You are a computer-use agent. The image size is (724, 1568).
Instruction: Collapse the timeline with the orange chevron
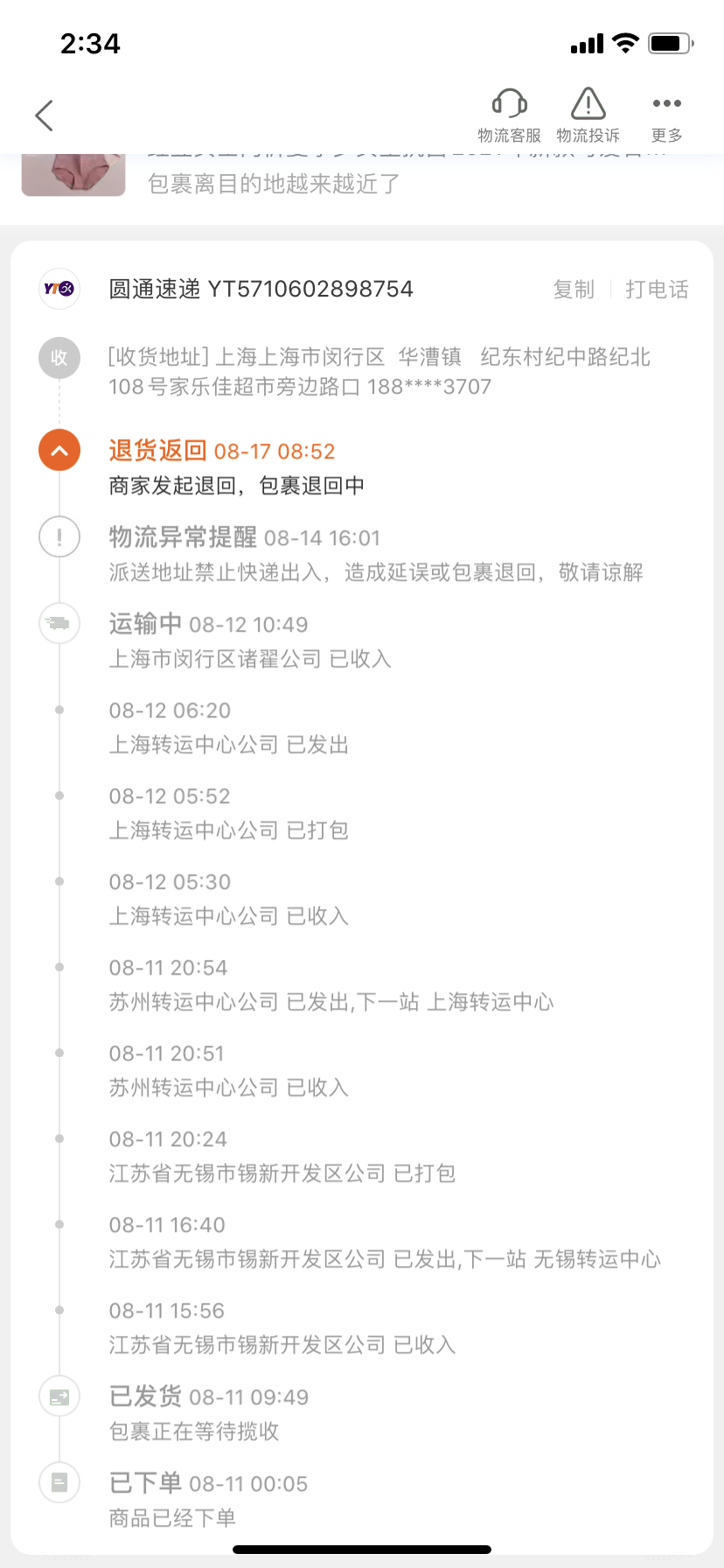pyautogui.click(x=59, y=451)
